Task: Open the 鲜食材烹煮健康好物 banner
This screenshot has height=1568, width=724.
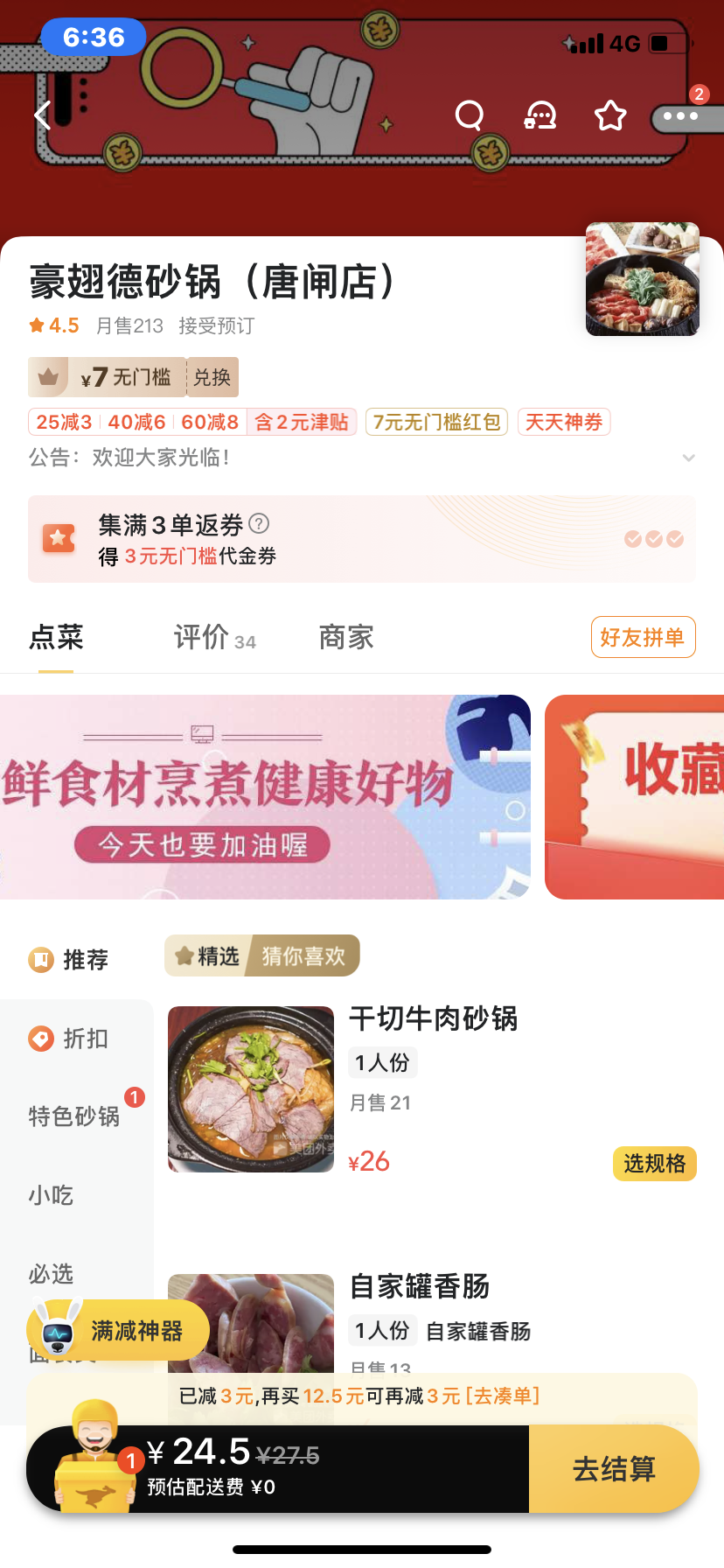Action: coord(265,797)
